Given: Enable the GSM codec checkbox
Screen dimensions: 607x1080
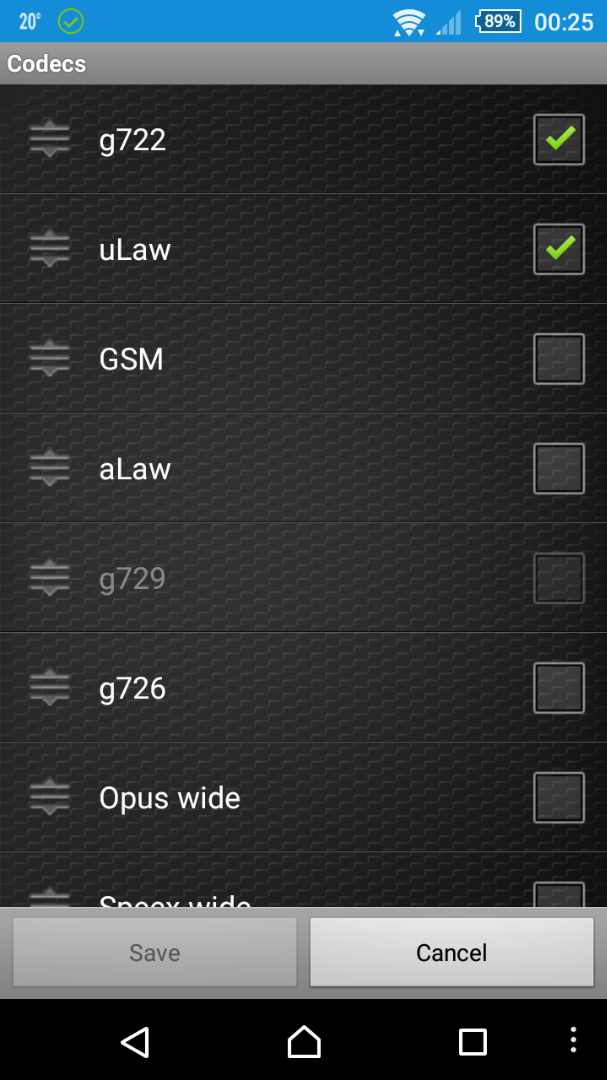Looking at the screenshot, I should coord(559,359).
